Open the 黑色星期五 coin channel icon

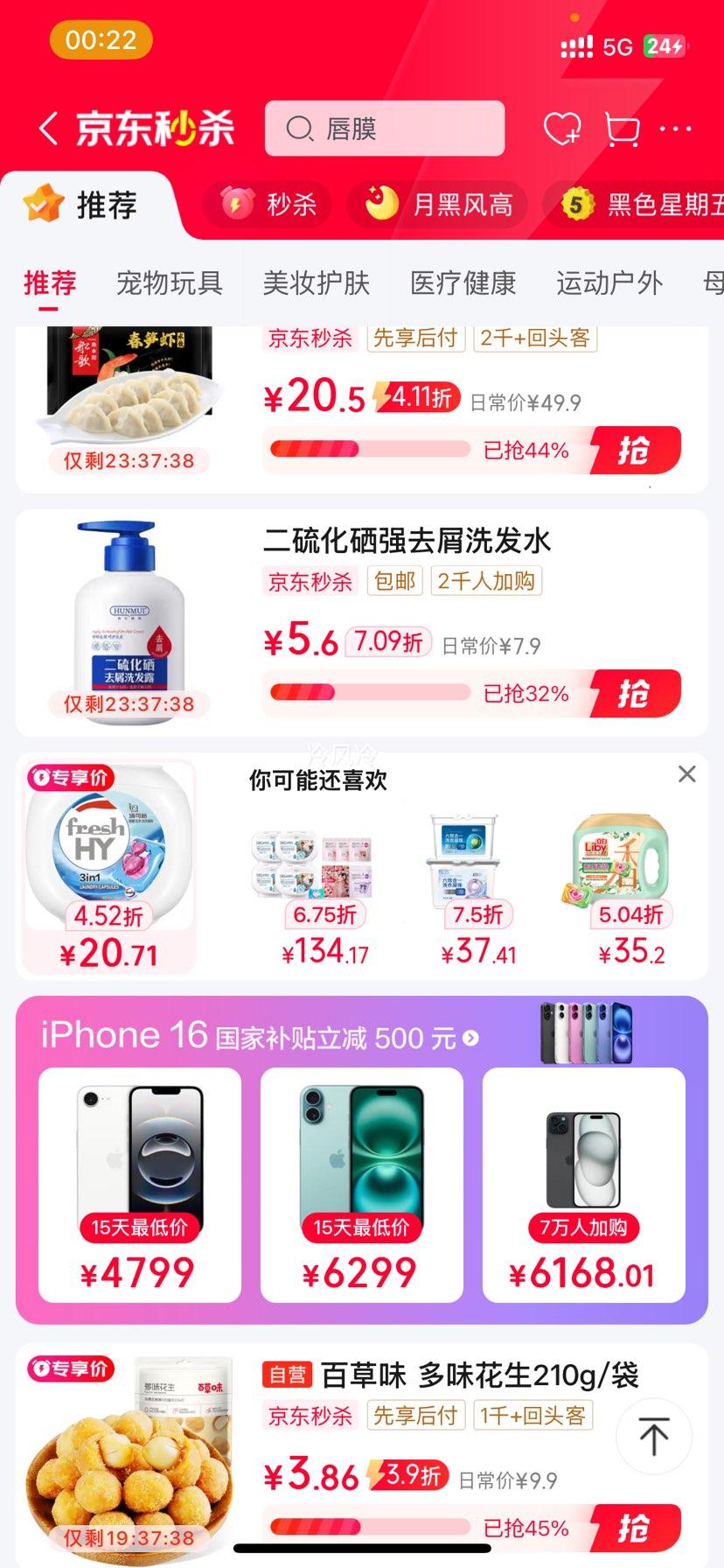573,204
